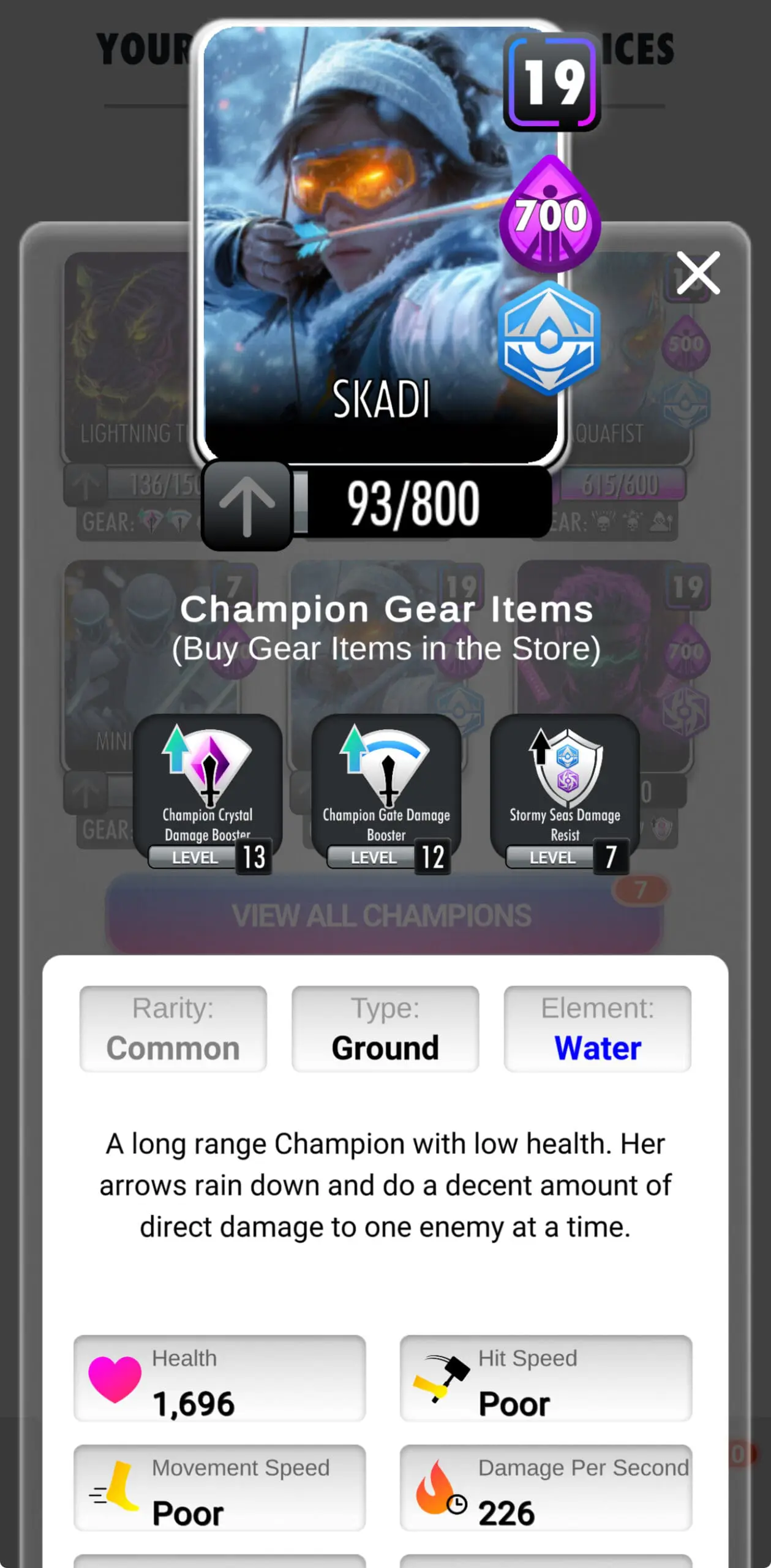
Task: Close the Skadi champion details popup
Action: tap(698, 273)
